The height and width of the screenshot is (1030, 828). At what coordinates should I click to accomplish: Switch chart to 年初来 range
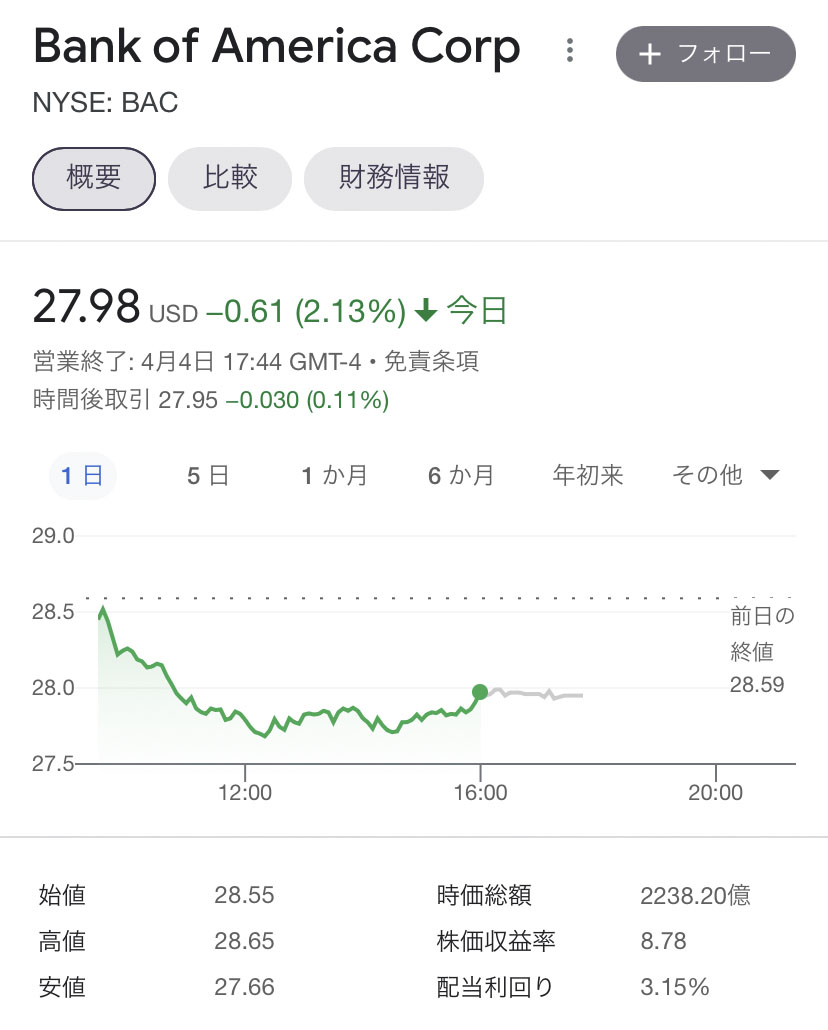coord(588,475)
